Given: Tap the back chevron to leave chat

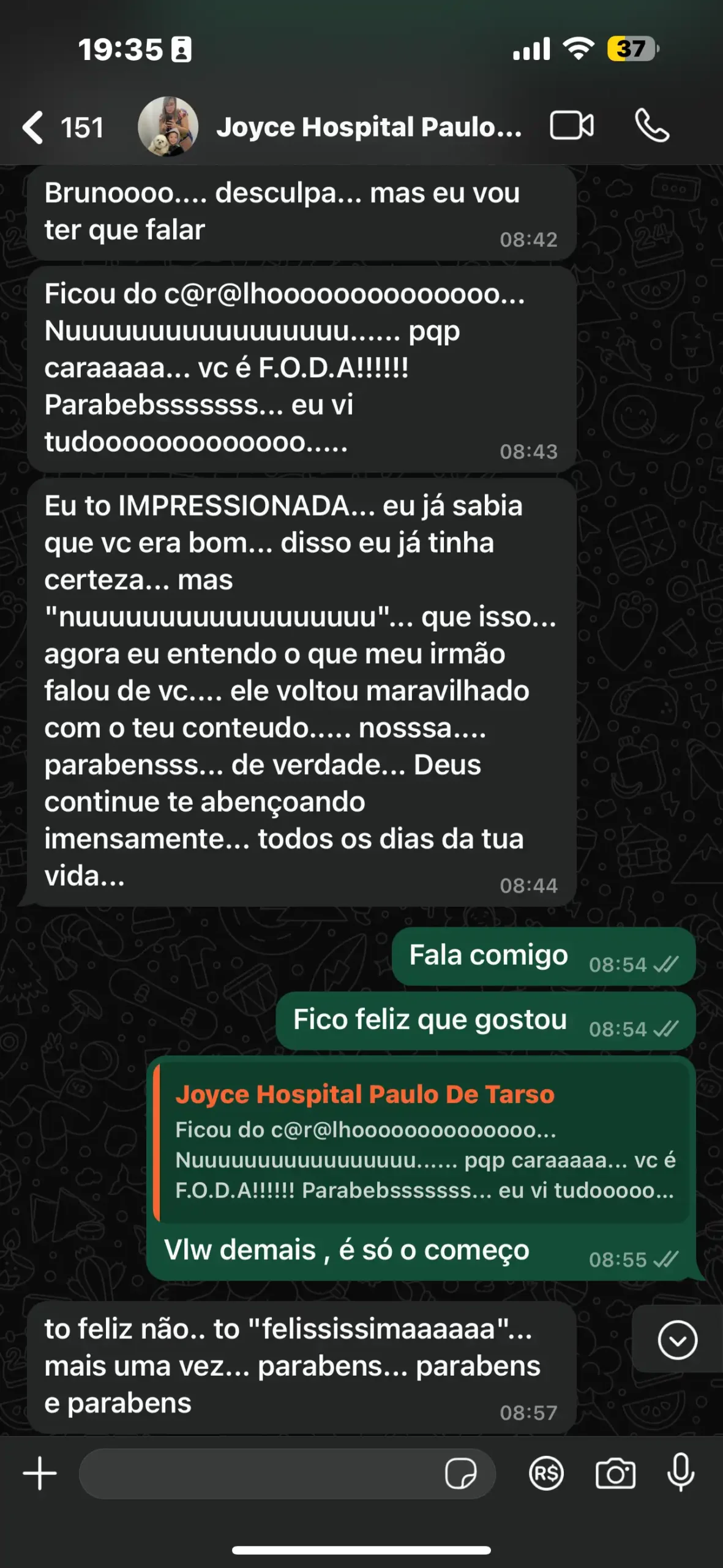Looking at the screenshot, I should tap(32, 127).
